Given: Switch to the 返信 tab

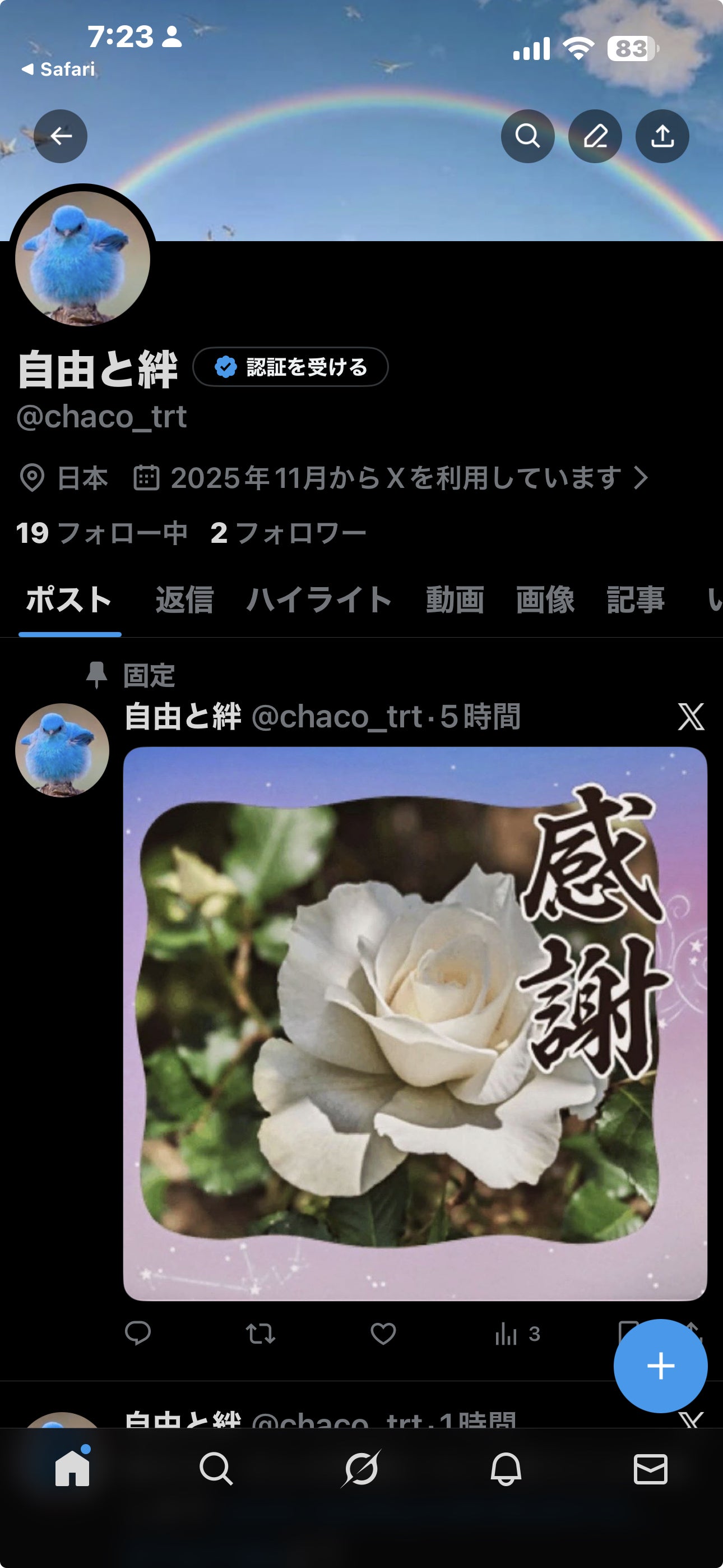Looking at the screenshot, I should click(185, 599).
